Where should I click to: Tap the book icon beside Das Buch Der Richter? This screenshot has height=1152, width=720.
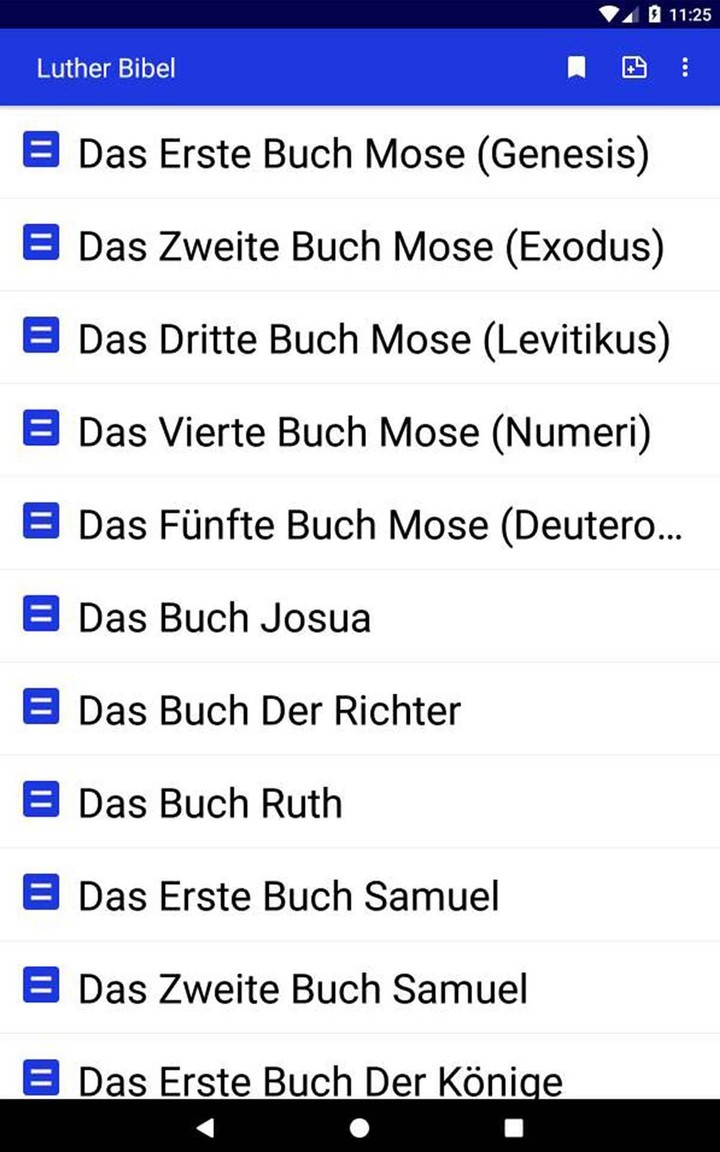(x=40, y=706)
